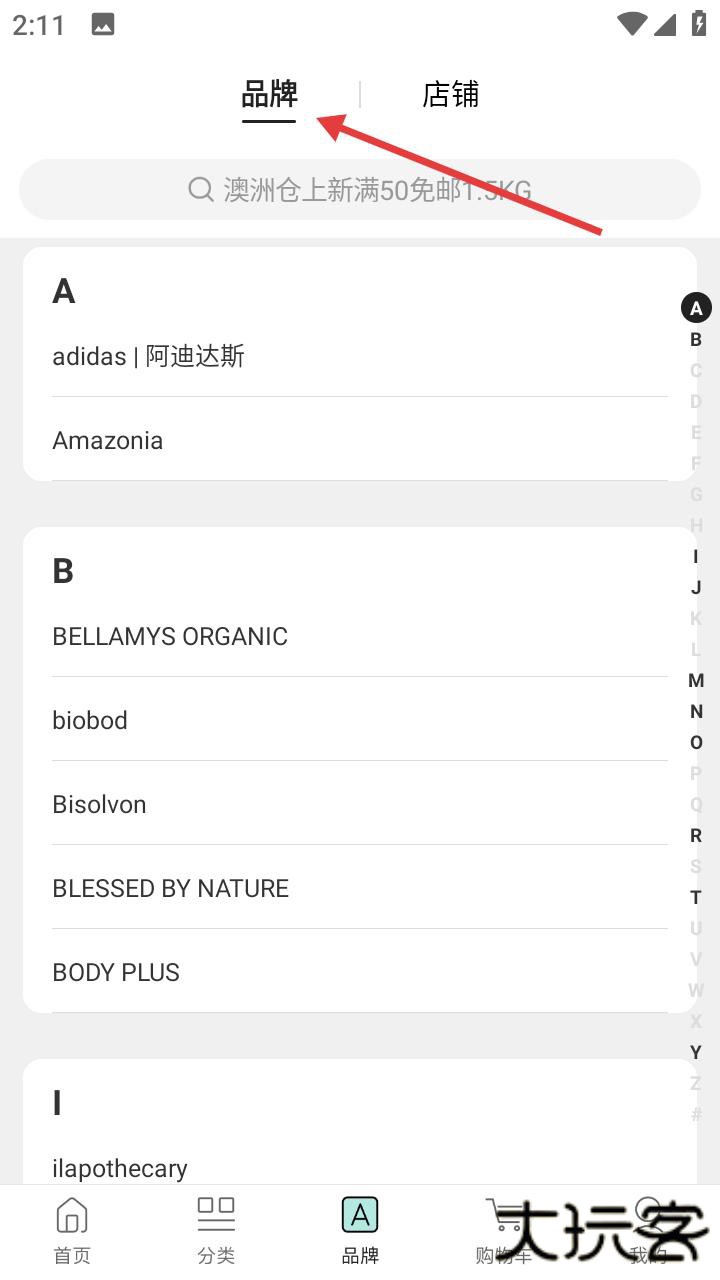The width and height of the screenshot is (720, 1280).
Task: Open the Bisolvon brand entry
Action: pyautogui.click(x=99, y=804)
